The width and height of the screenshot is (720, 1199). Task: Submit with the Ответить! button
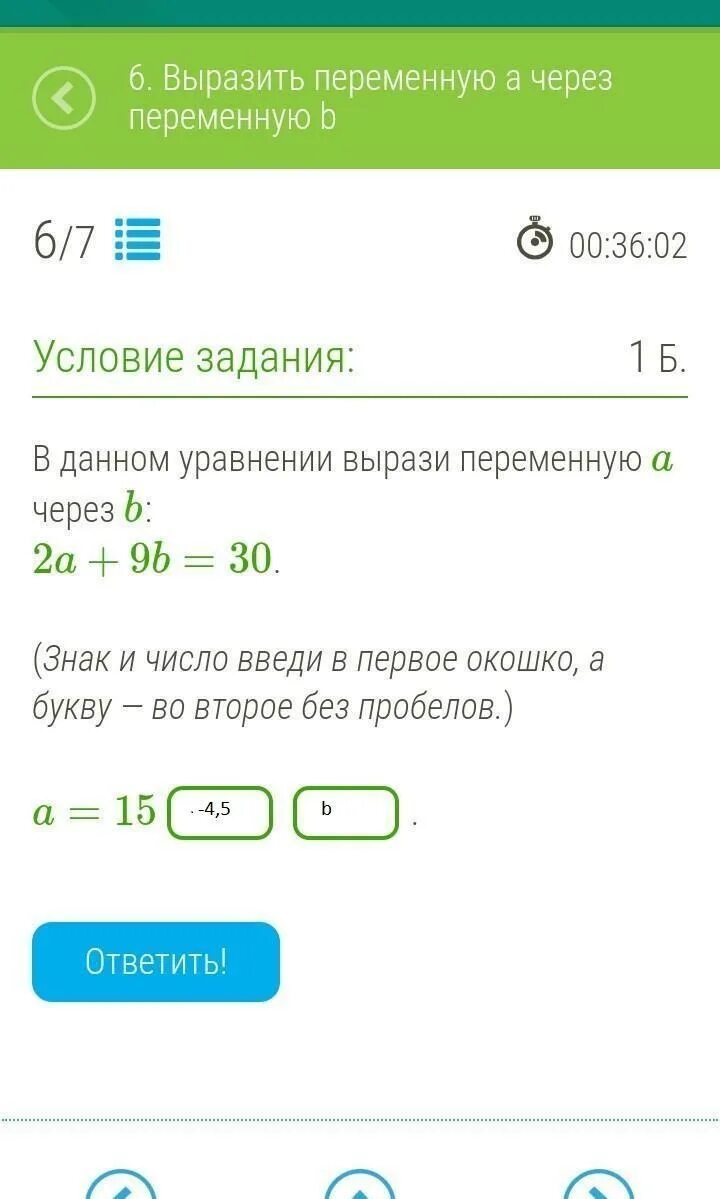coord(156,961)
